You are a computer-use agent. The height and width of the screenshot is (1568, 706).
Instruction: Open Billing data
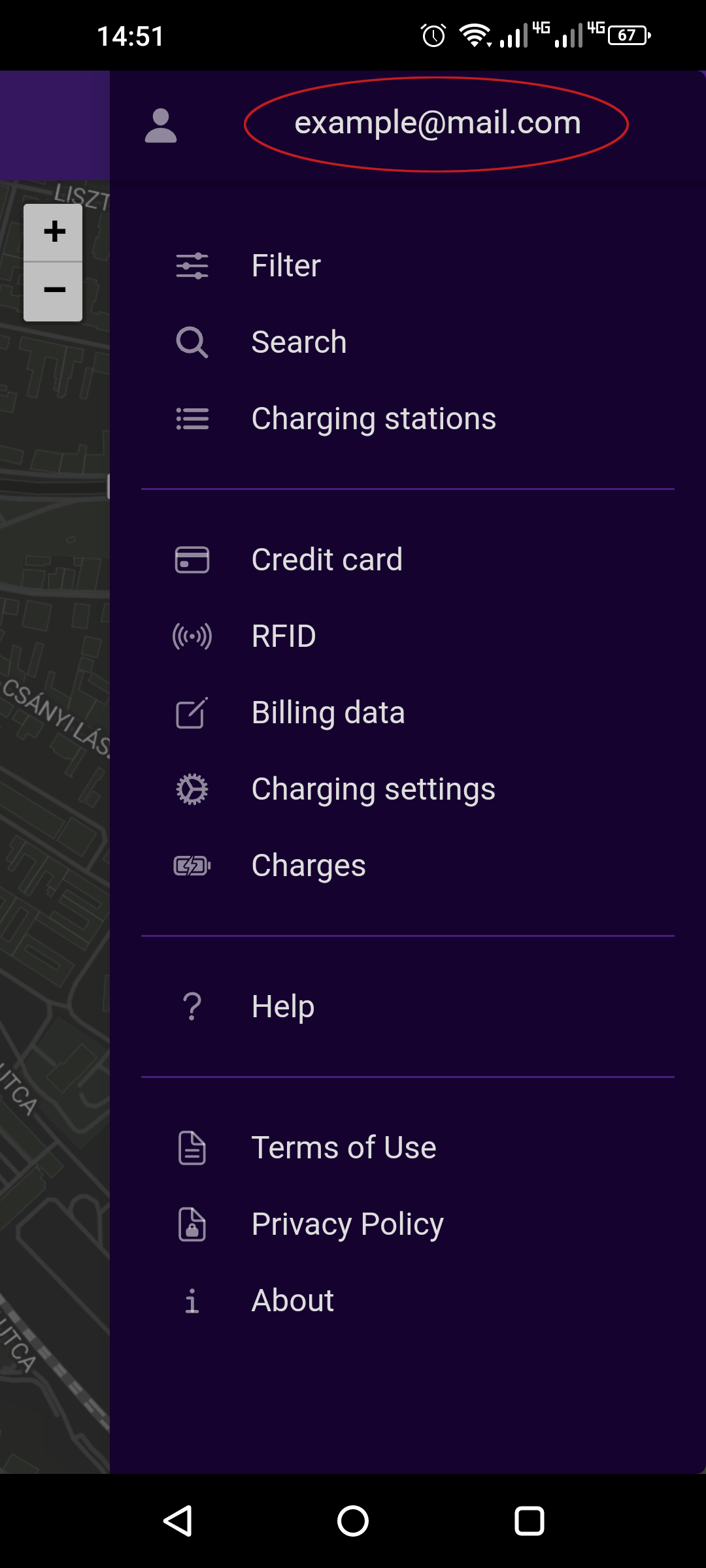[408, 713]
